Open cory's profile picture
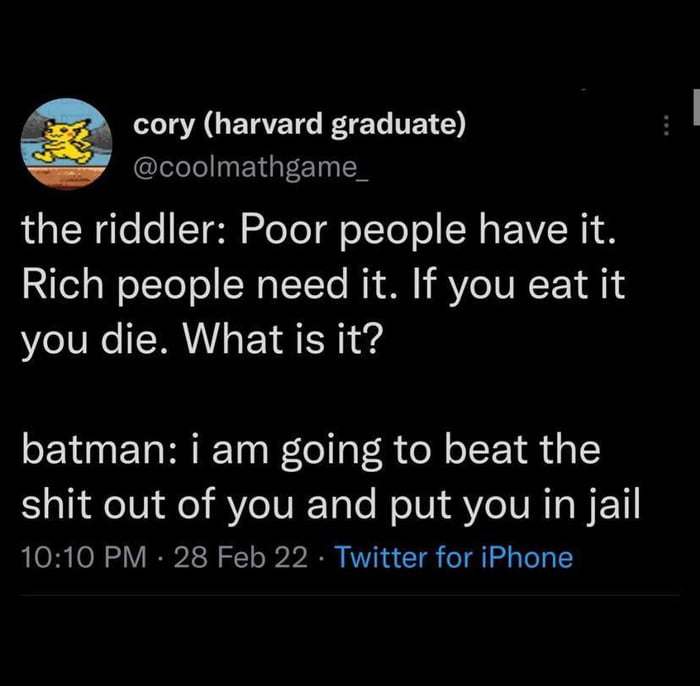The width and height of the screenshot is (700, 686). coord(65,142)
